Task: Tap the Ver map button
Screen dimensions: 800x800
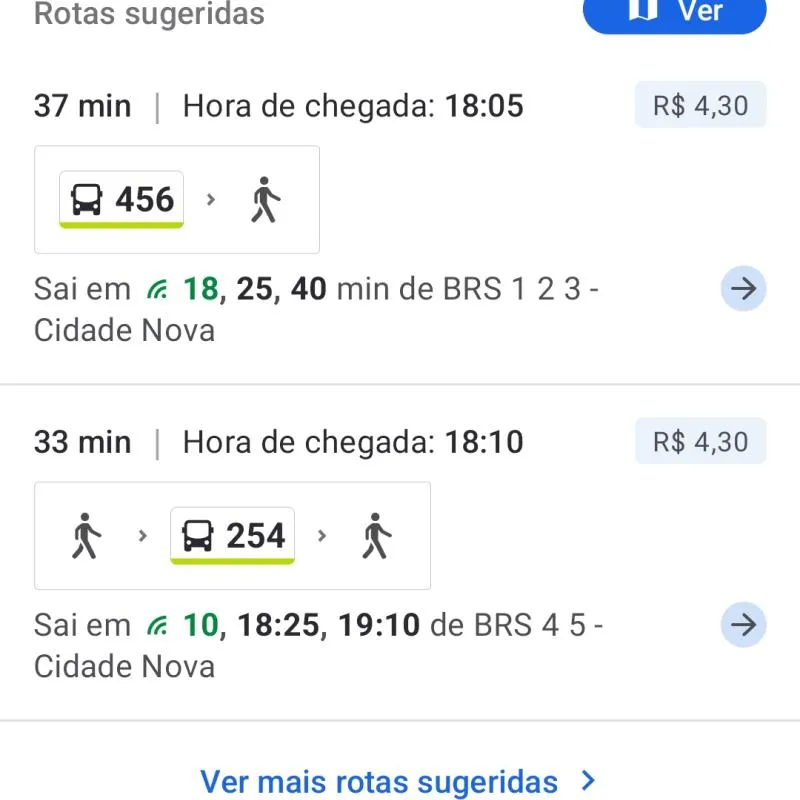Action: [674, 12]
